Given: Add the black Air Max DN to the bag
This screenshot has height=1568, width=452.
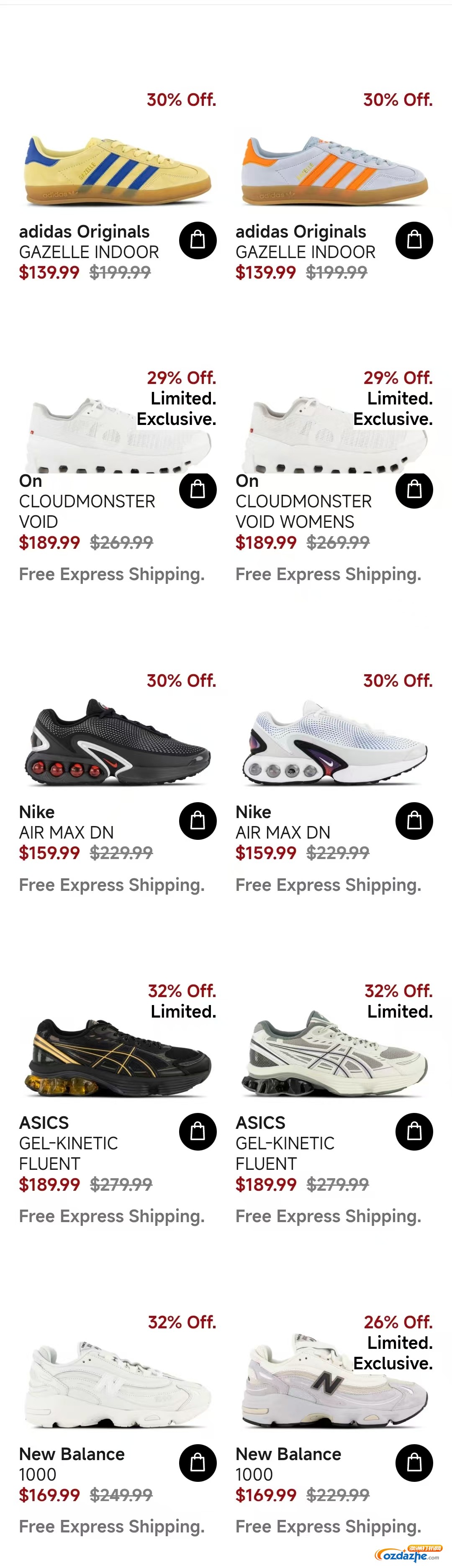Looking at the screenshot, I should (x=198, y=821).
